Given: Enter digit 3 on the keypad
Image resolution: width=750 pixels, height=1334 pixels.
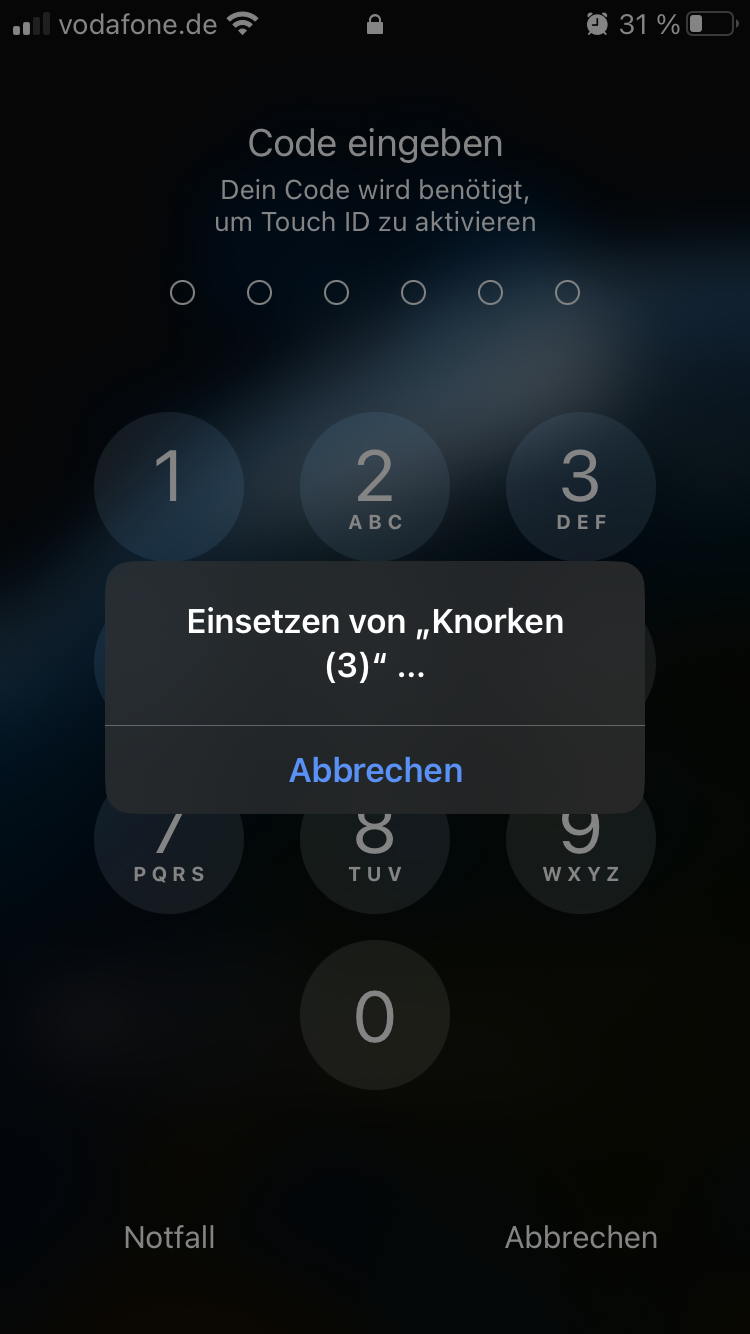Looking at the screenshot, I should (581, 487).
